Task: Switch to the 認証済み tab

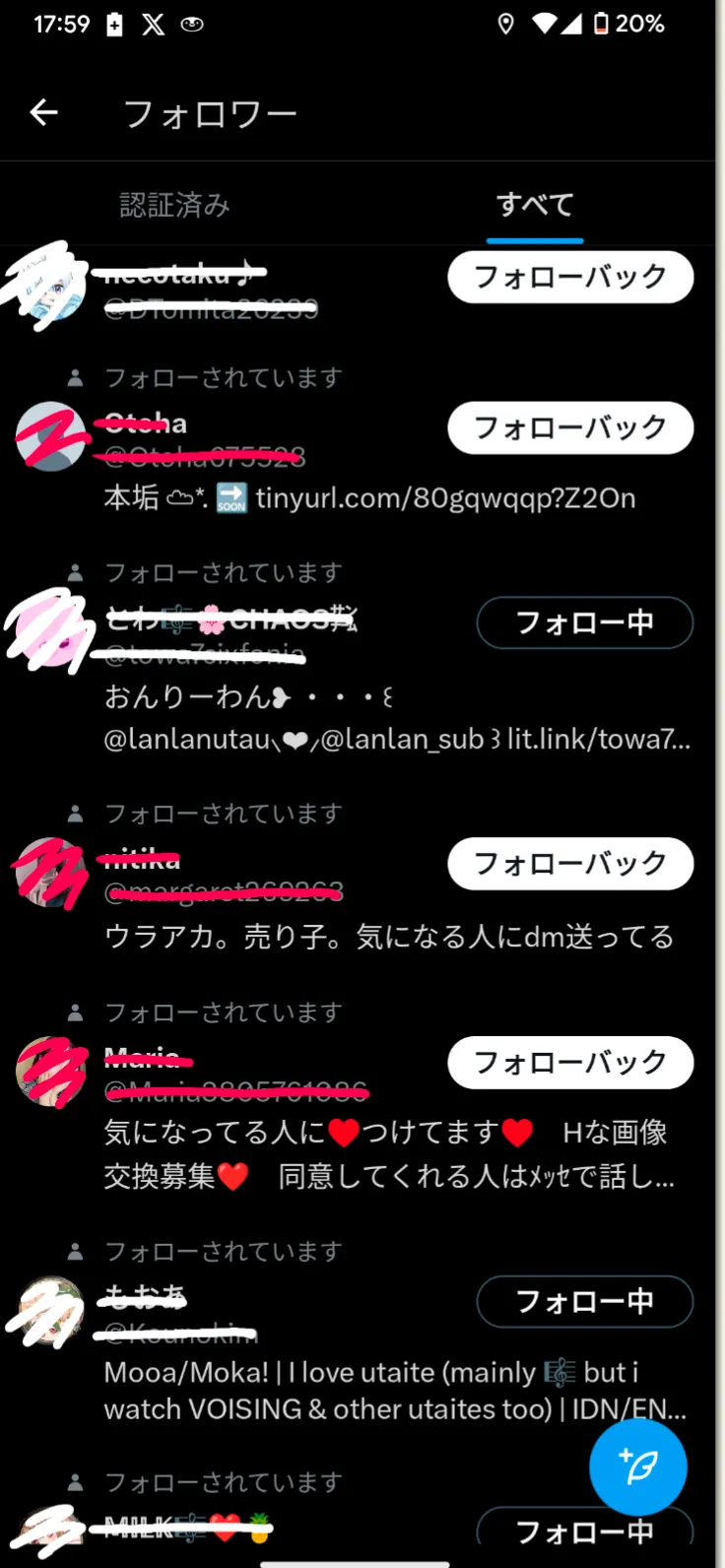Action: click(x=175, y=205)
